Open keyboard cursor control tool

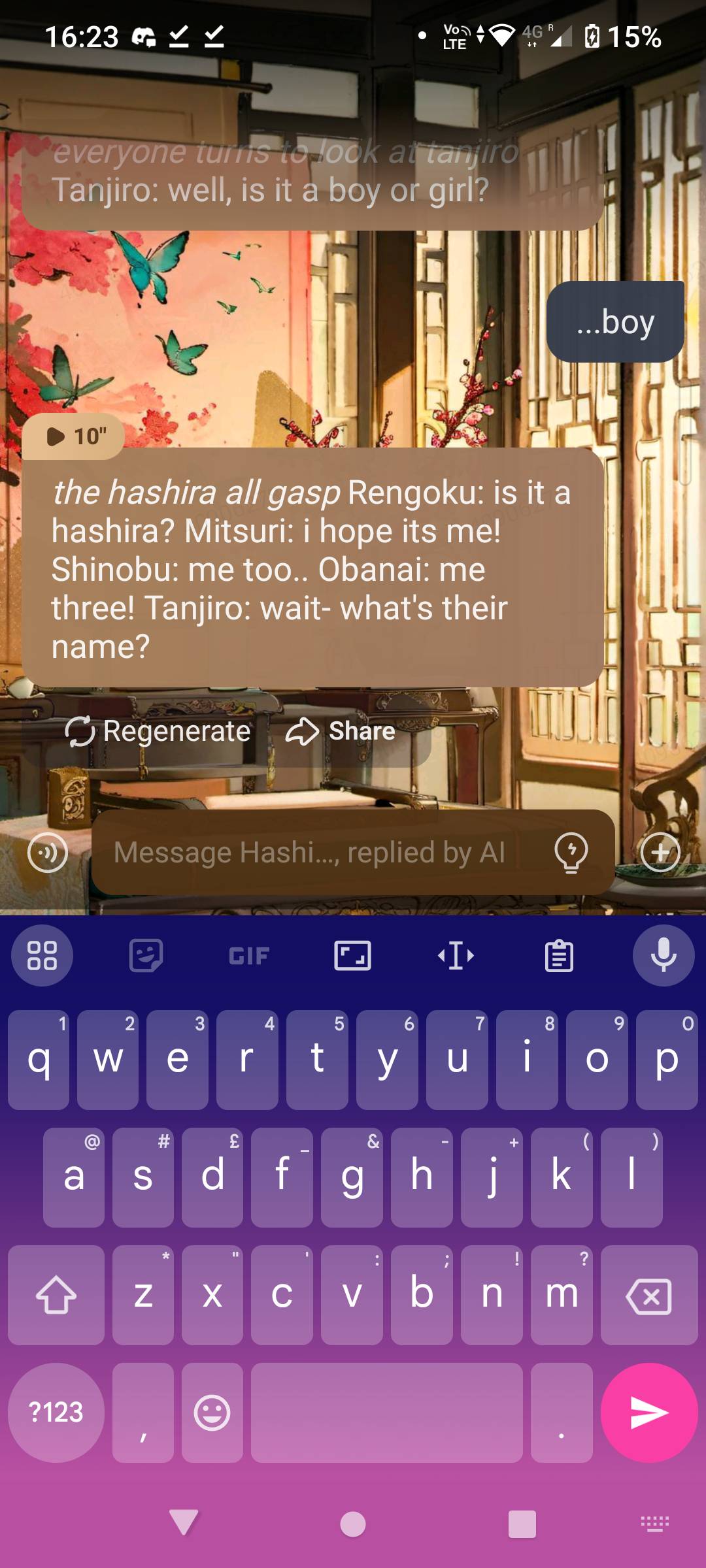pyautogui.click(x=456, y=956)
